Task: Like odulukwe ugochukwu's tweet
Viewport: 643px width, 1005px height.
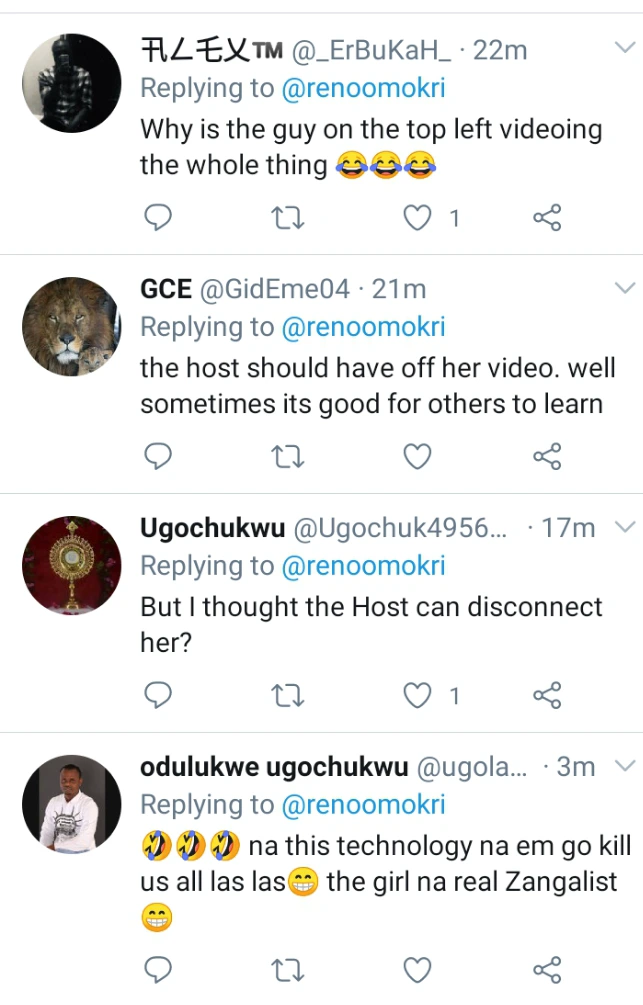Action: click(417, 968)
